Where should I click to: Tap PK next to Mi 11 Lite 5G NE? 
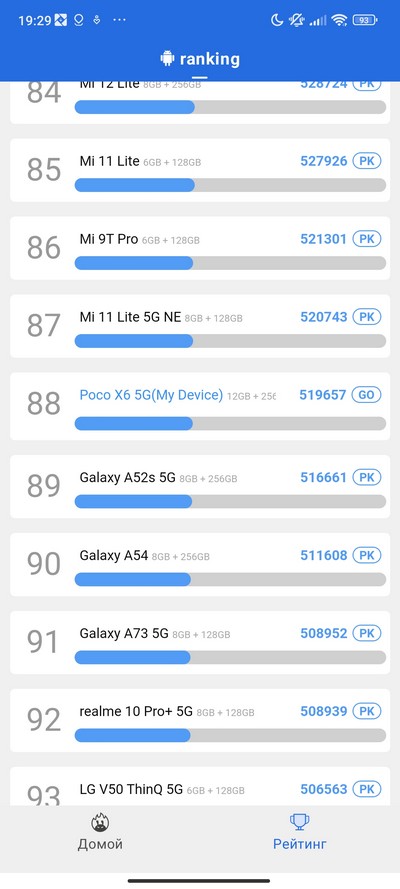pyautogui.click(x=367, y=317)
